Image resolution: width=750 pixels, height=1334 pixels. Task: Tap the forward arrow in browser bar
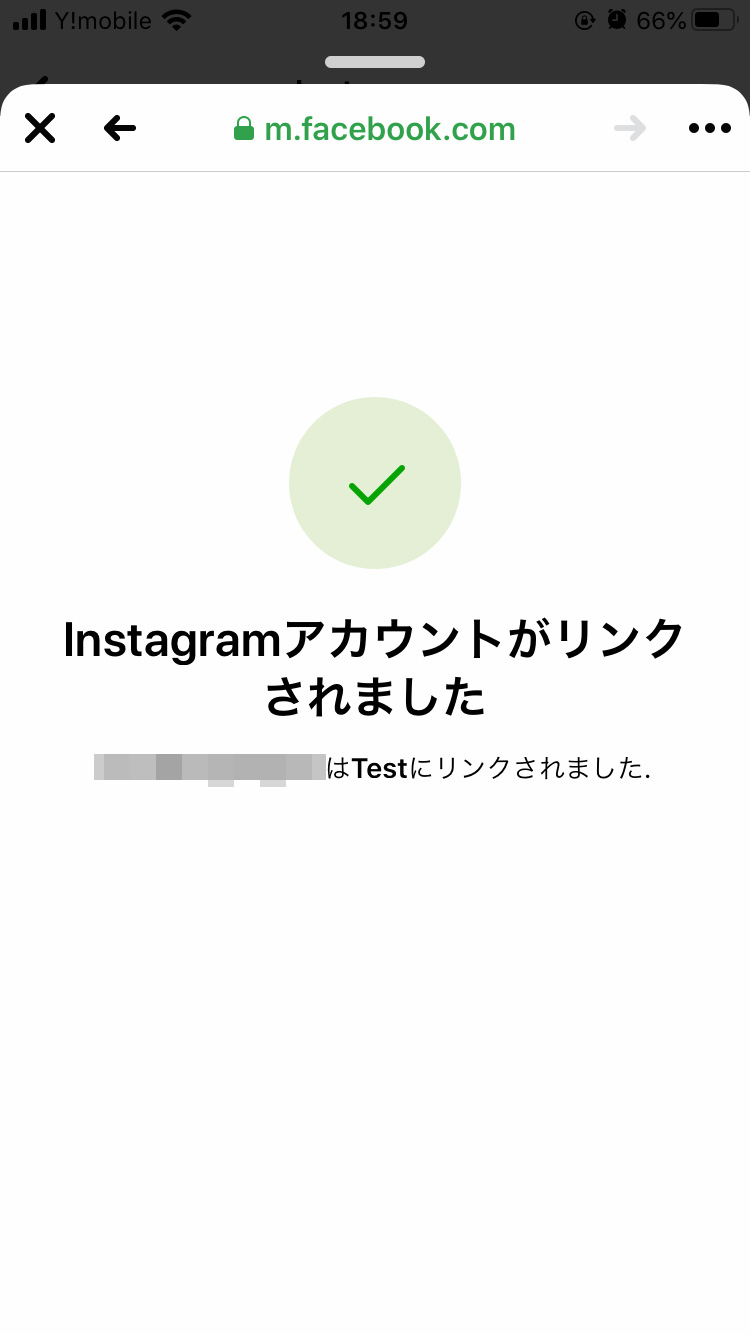[631, 128]
